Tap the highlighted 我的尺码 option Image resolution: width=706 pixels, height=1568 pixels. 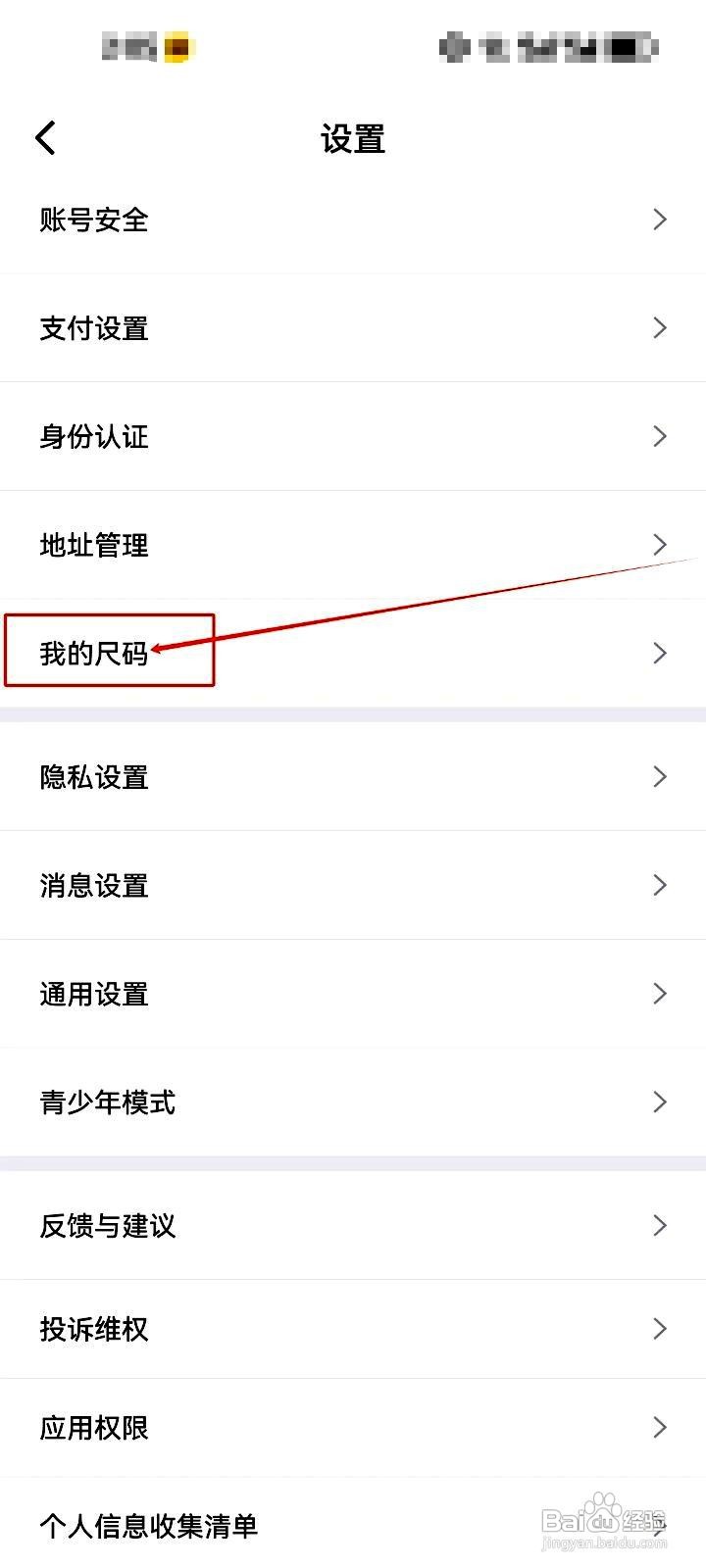(x=93, y=654)
